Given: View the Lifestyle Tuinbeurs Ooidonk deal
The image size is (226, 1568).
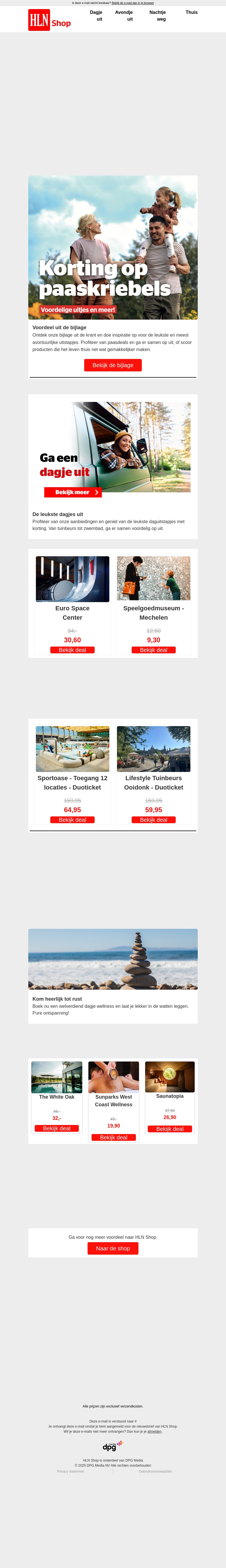Looking at the screenshot, I should (154, 820).
